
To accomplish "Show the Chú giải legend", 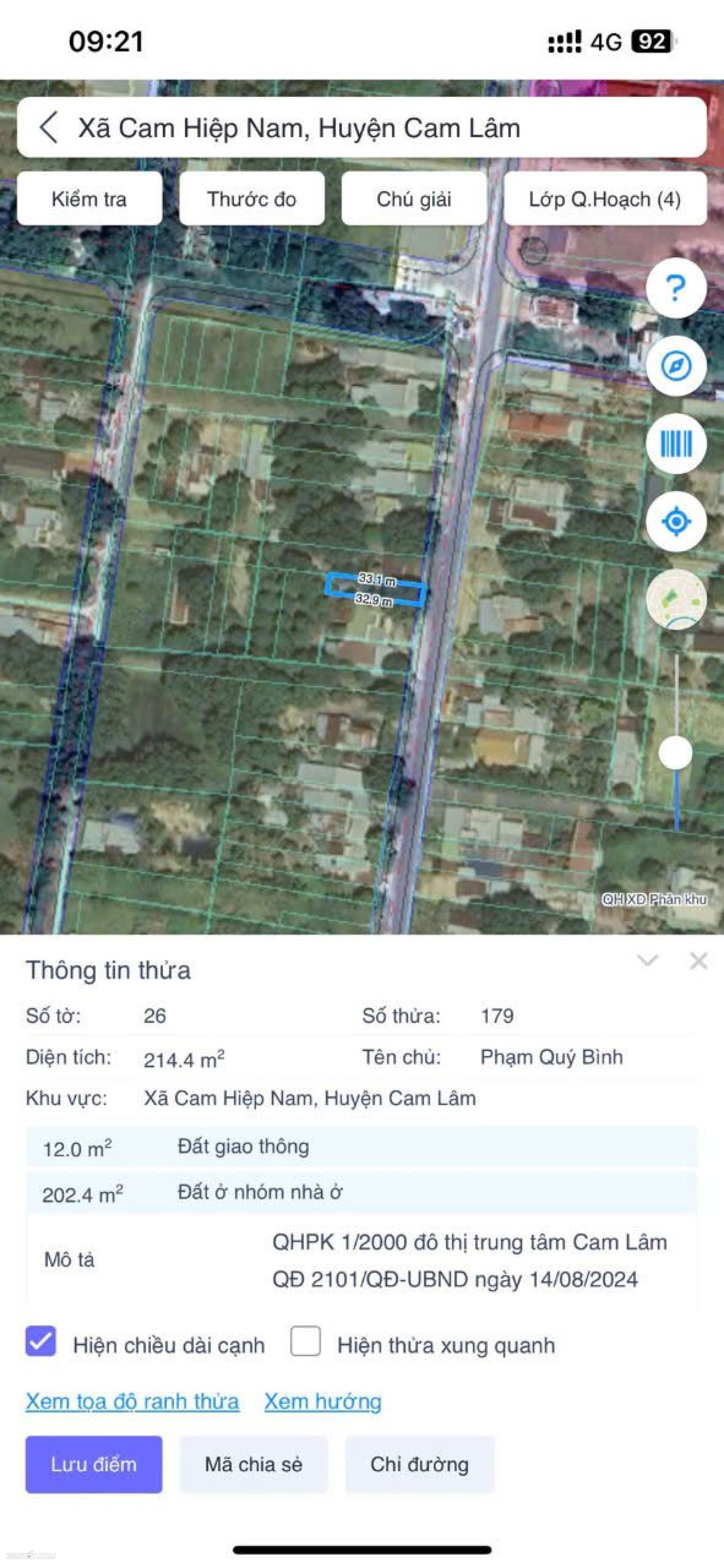I will [414, 199].
